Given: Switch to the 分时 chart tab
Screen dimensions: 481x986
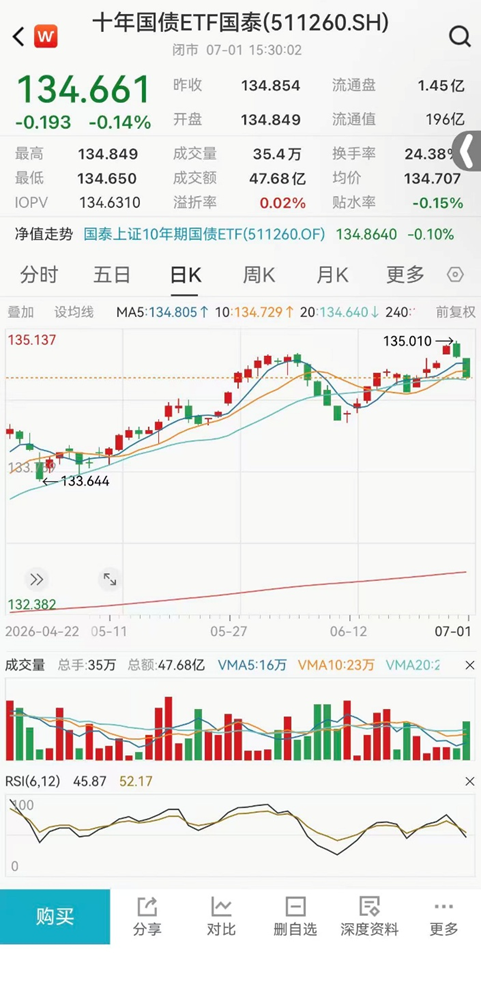Looking at the screenshot, I should (39, 275).
